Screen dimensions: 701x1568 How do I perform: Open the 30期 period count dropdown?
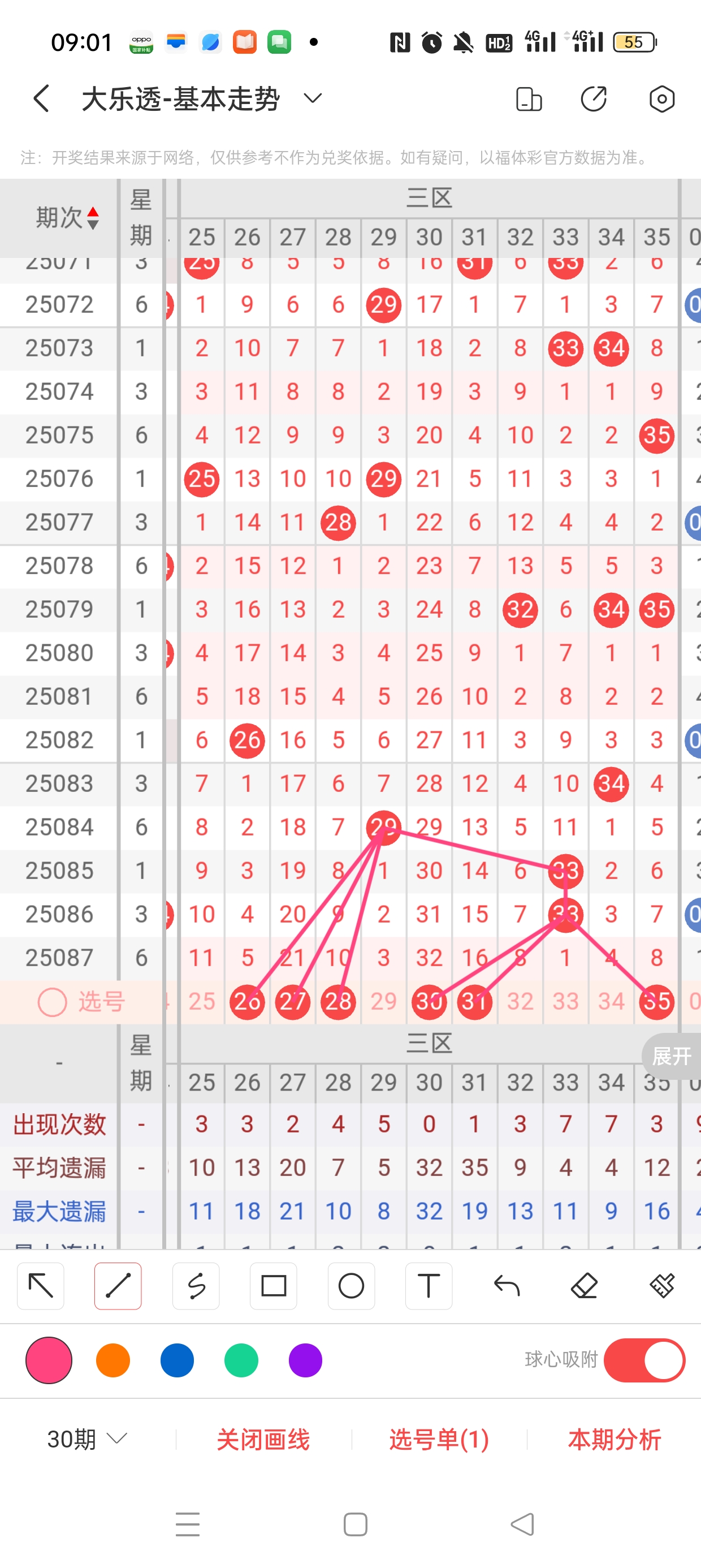click(x=87, y=1439)
